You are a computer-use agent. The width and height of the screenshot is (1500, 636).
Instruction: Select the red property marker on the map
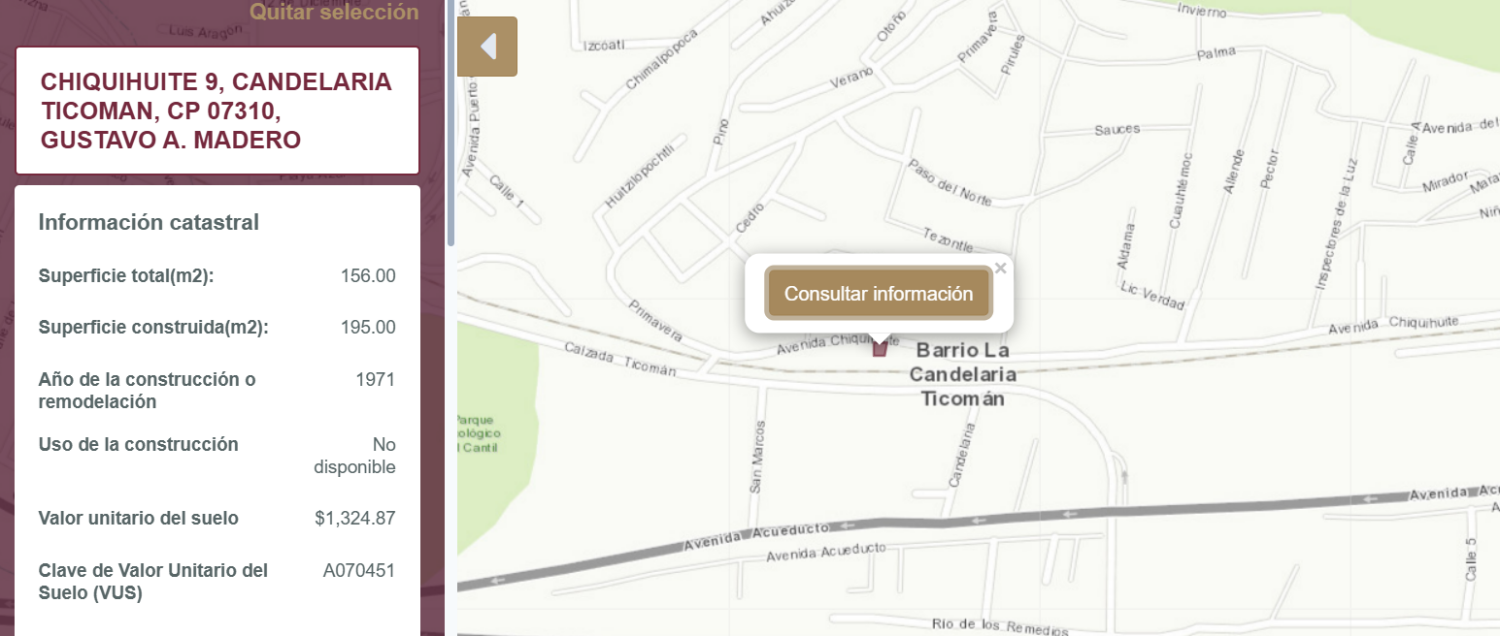(880, 349)
